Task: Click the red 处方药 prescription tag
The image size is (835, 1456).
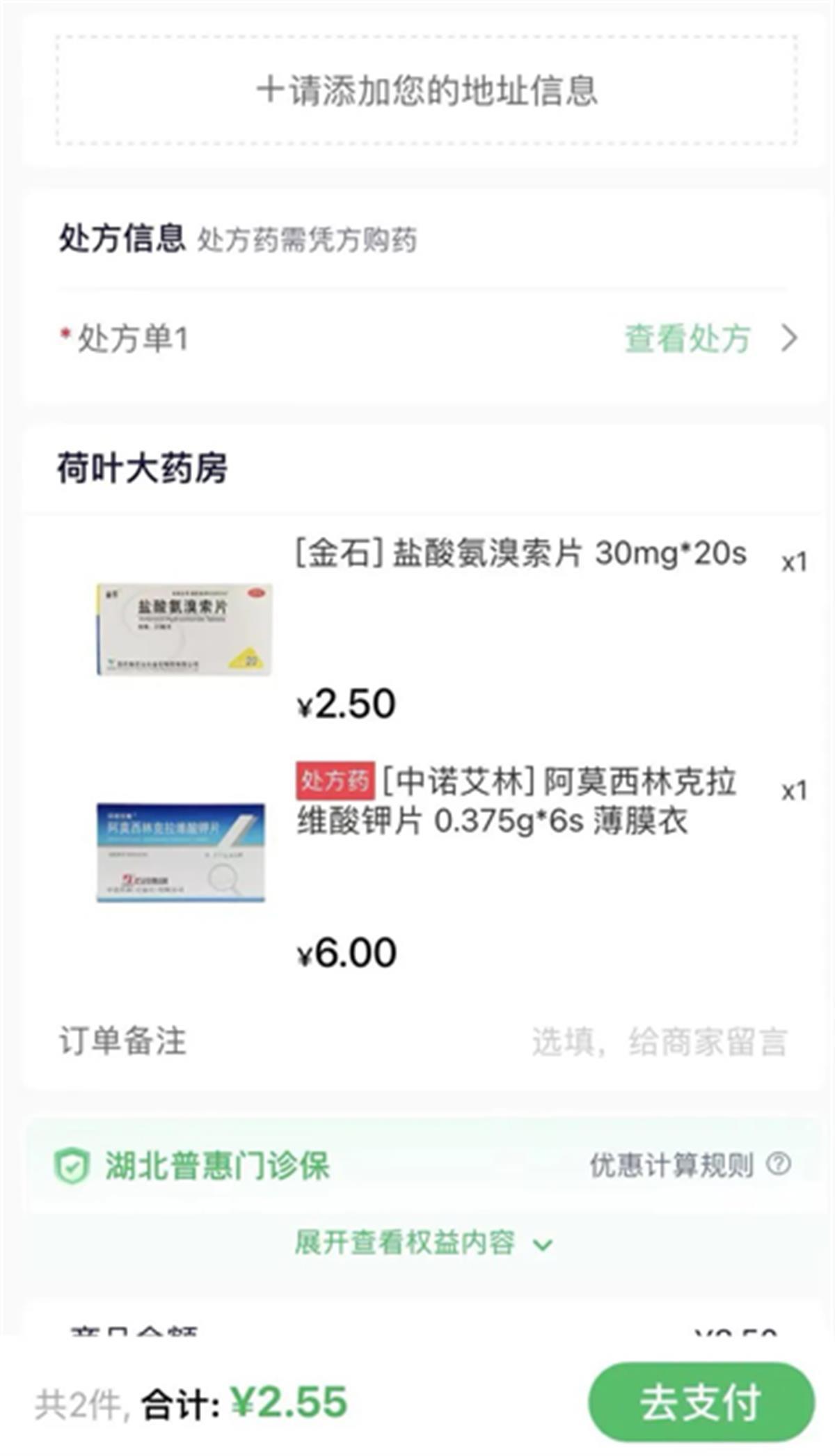Action: point(335,781)
